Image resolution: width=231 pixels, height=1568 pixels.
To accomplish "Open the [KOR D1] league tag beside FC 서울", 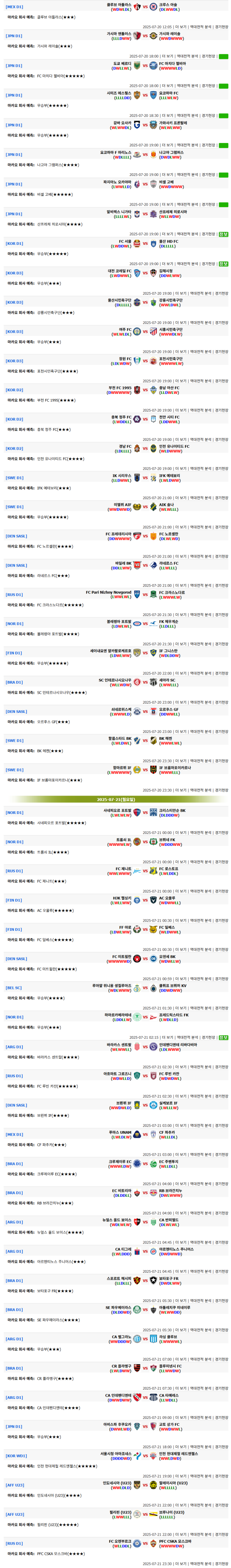I will click(14, 244).
